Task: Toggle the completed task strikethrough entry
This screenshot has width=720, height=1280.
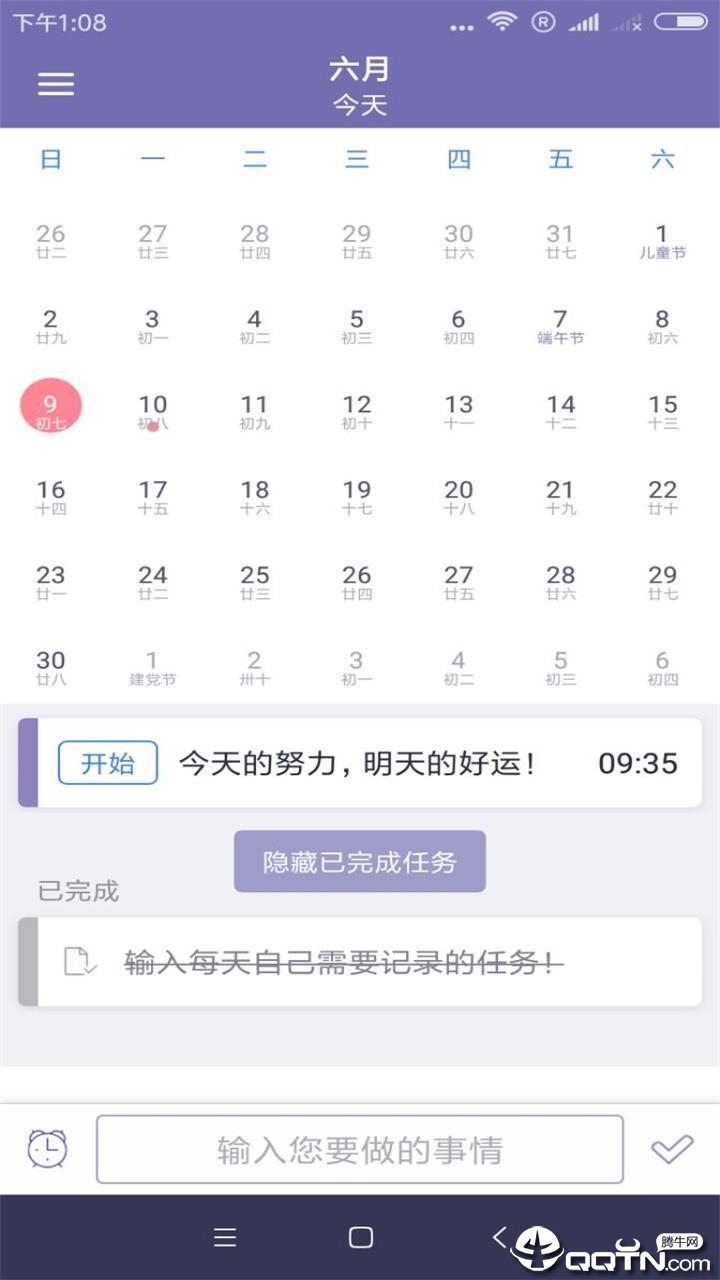Action: pyautogui.click(x=340, y=961)
